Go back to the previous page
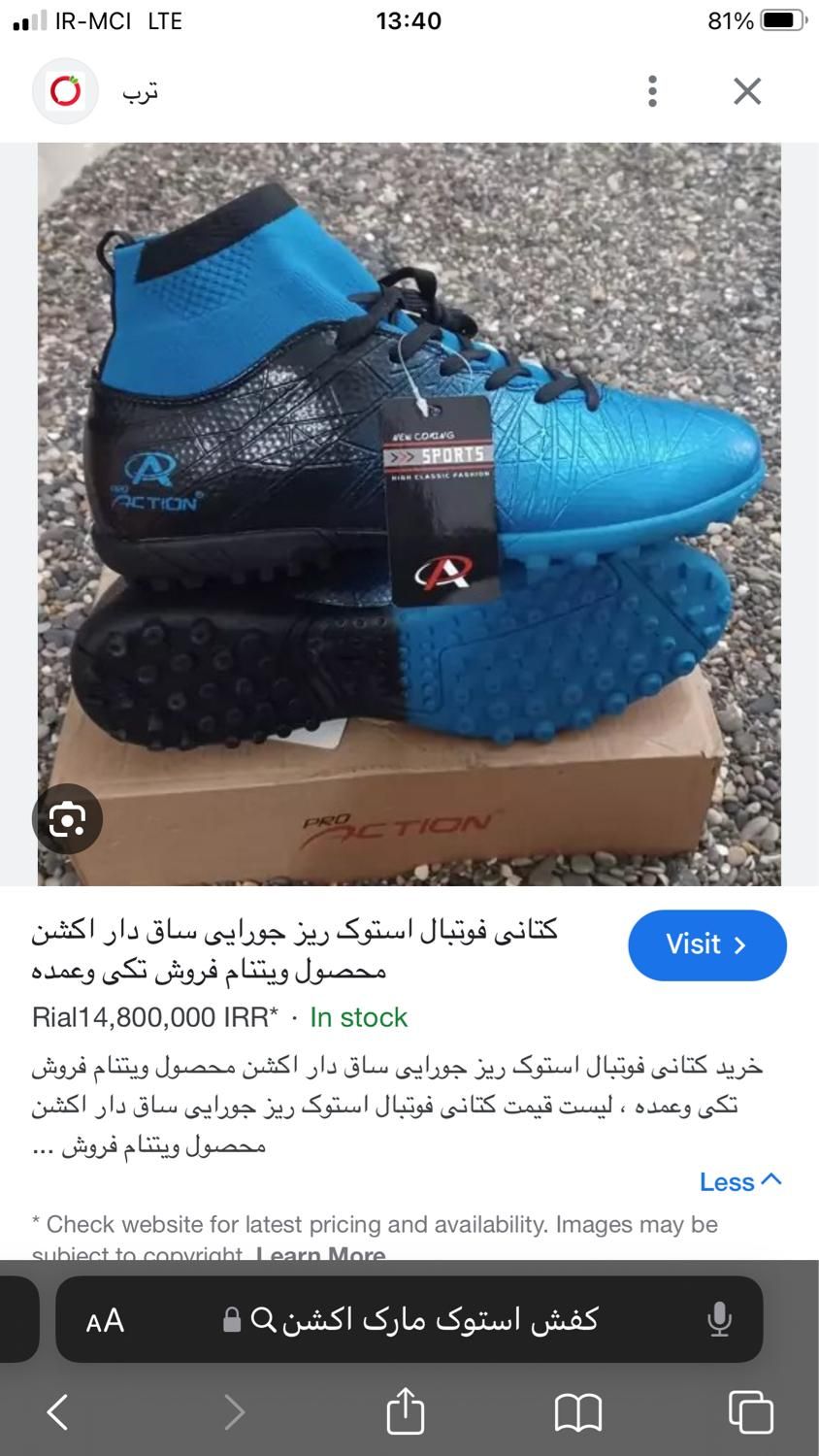The width and height of the screenshot is (819, 1456). coord(58,1411)
